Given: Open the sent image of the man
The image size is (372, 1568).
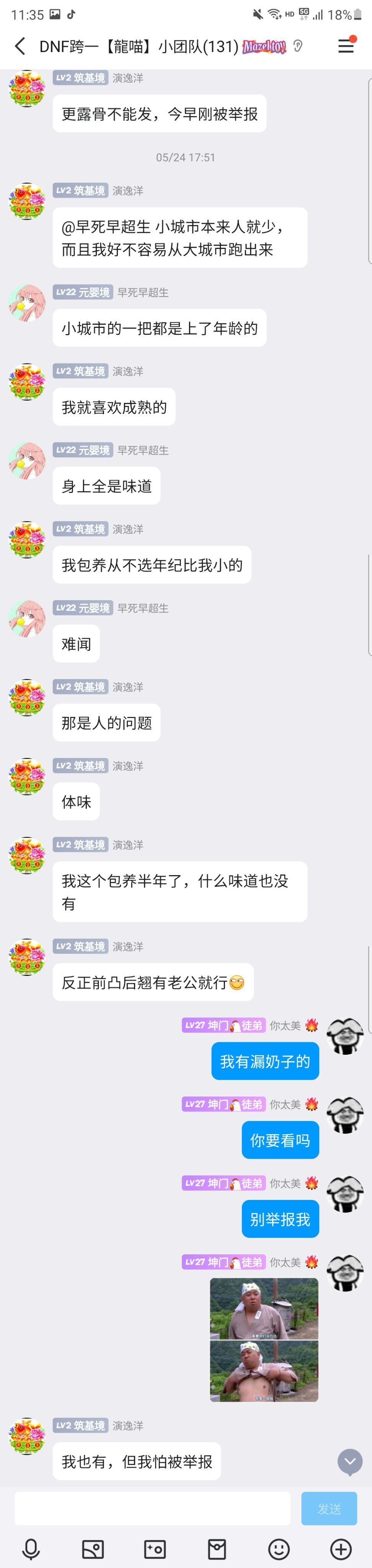Looking at the screenshot, I should tap(264, 1340).
